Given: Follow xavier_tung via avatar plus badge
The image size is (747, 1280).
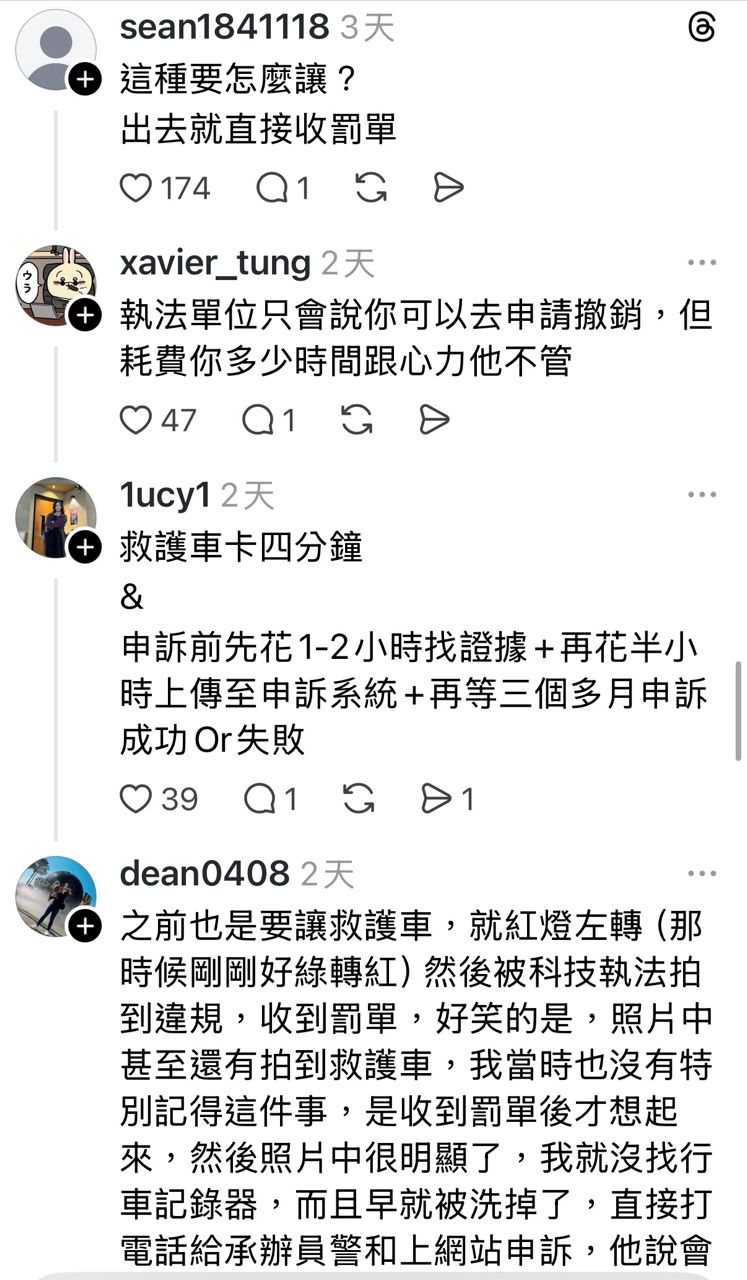Looking at the screenshot, I should (86, 316).
